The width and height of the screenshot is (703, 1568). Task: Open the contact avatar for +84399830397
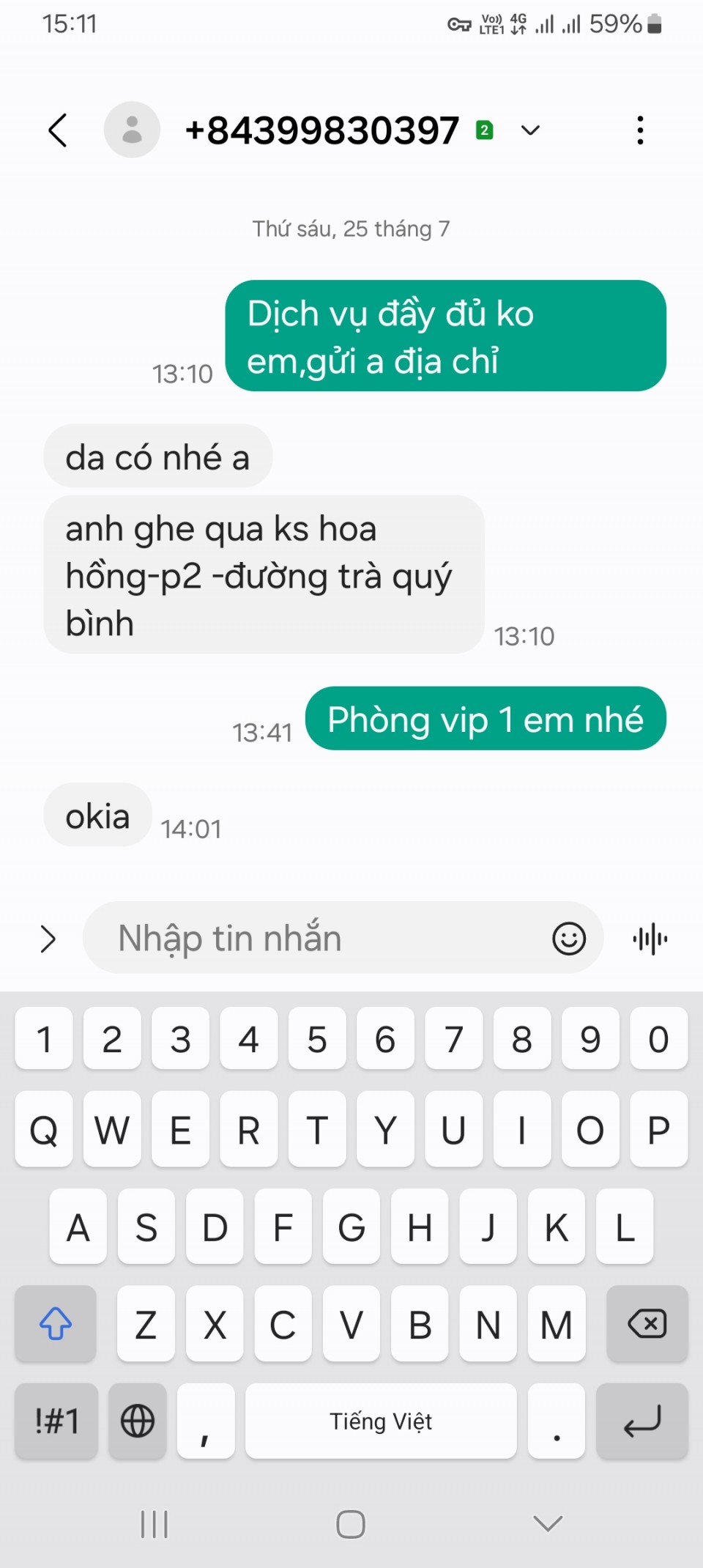tap(132, 130)
